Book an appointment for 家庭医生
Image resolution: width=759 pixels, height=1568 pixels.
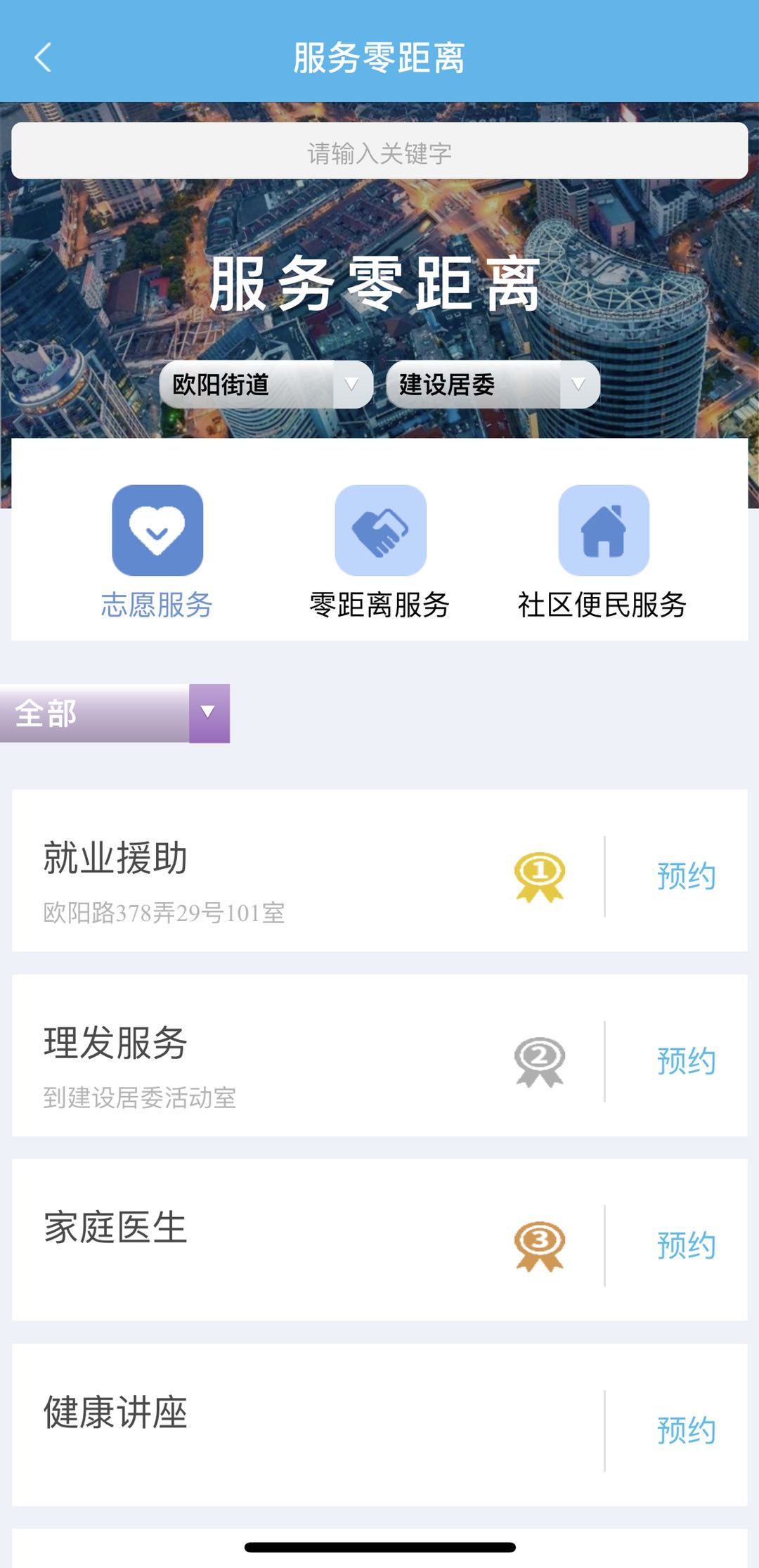[x=685, y=1246]
